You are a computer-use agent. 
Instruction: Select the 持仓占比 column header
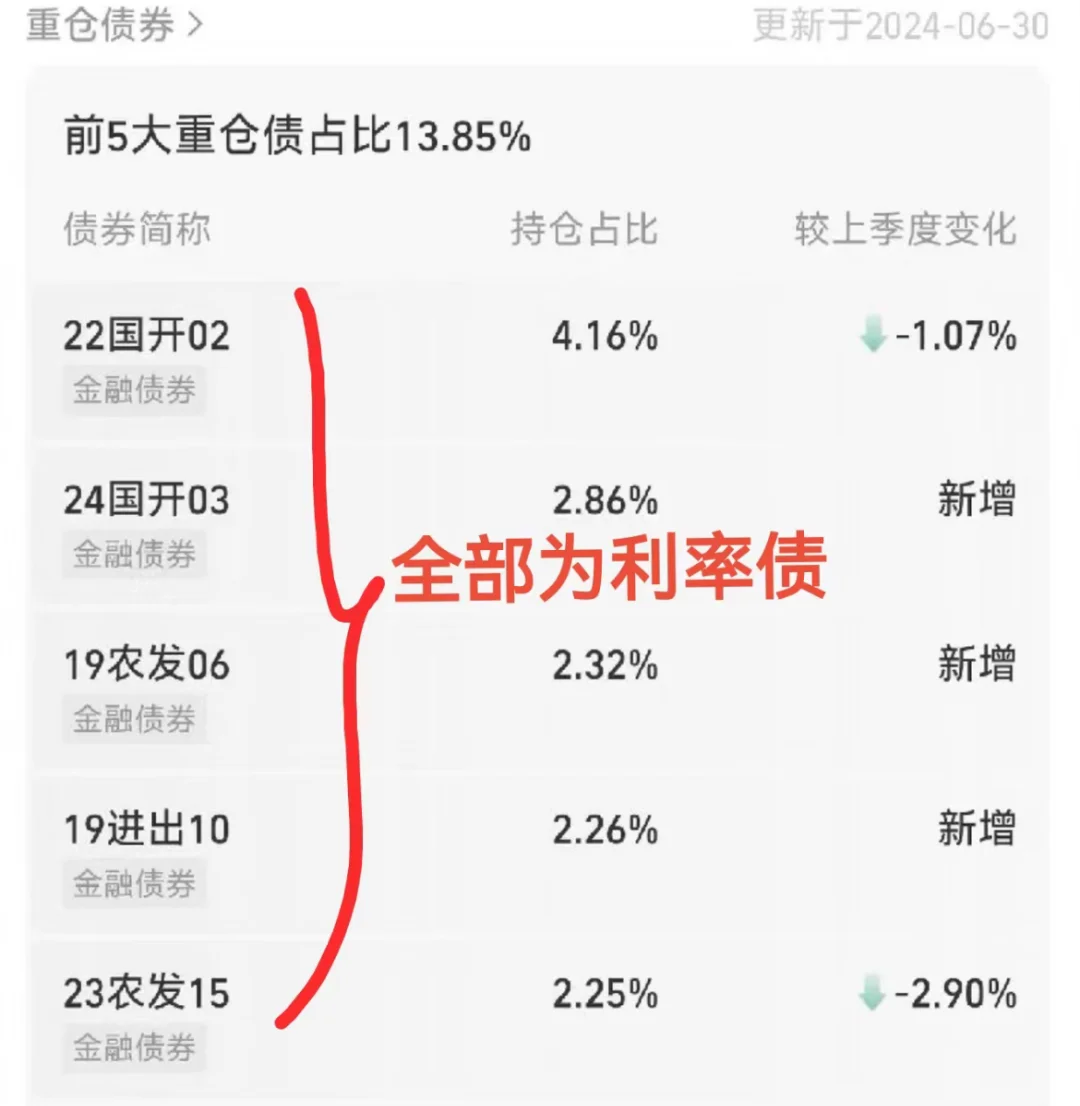[584, 229]
